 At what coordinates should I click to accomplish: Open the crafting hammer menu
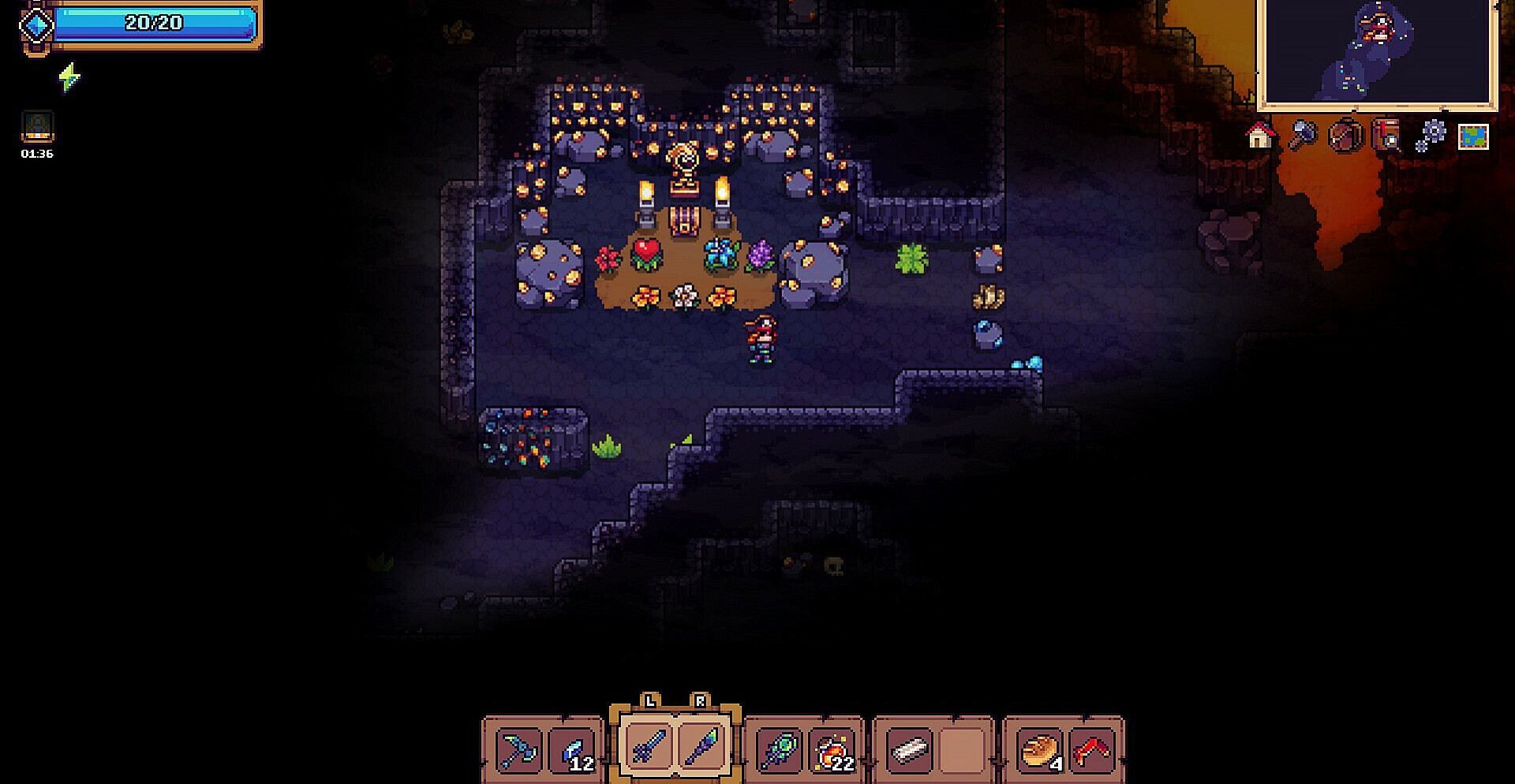pyautogui.click(x=1303, y=136)
